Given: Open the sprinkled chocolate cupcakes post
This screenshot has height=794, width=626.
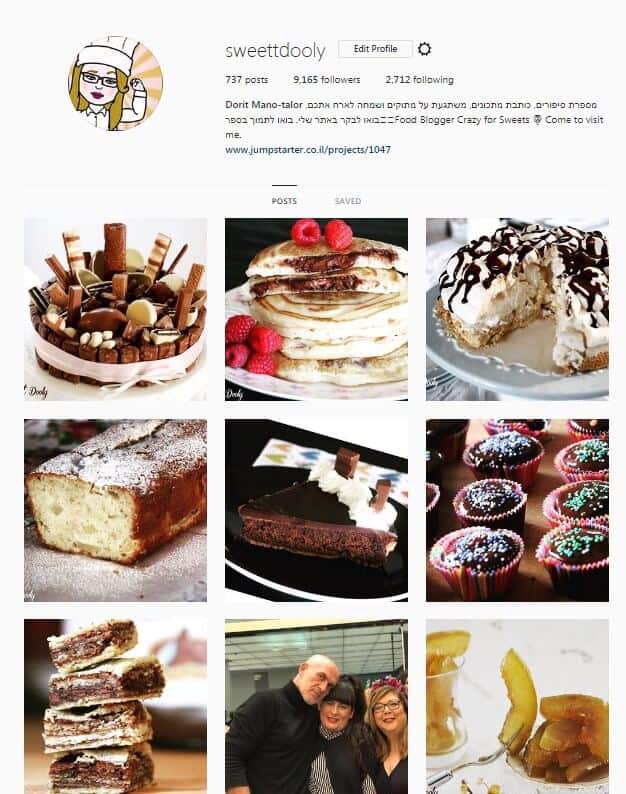Looking at the screenshot, I should point(517,510).
